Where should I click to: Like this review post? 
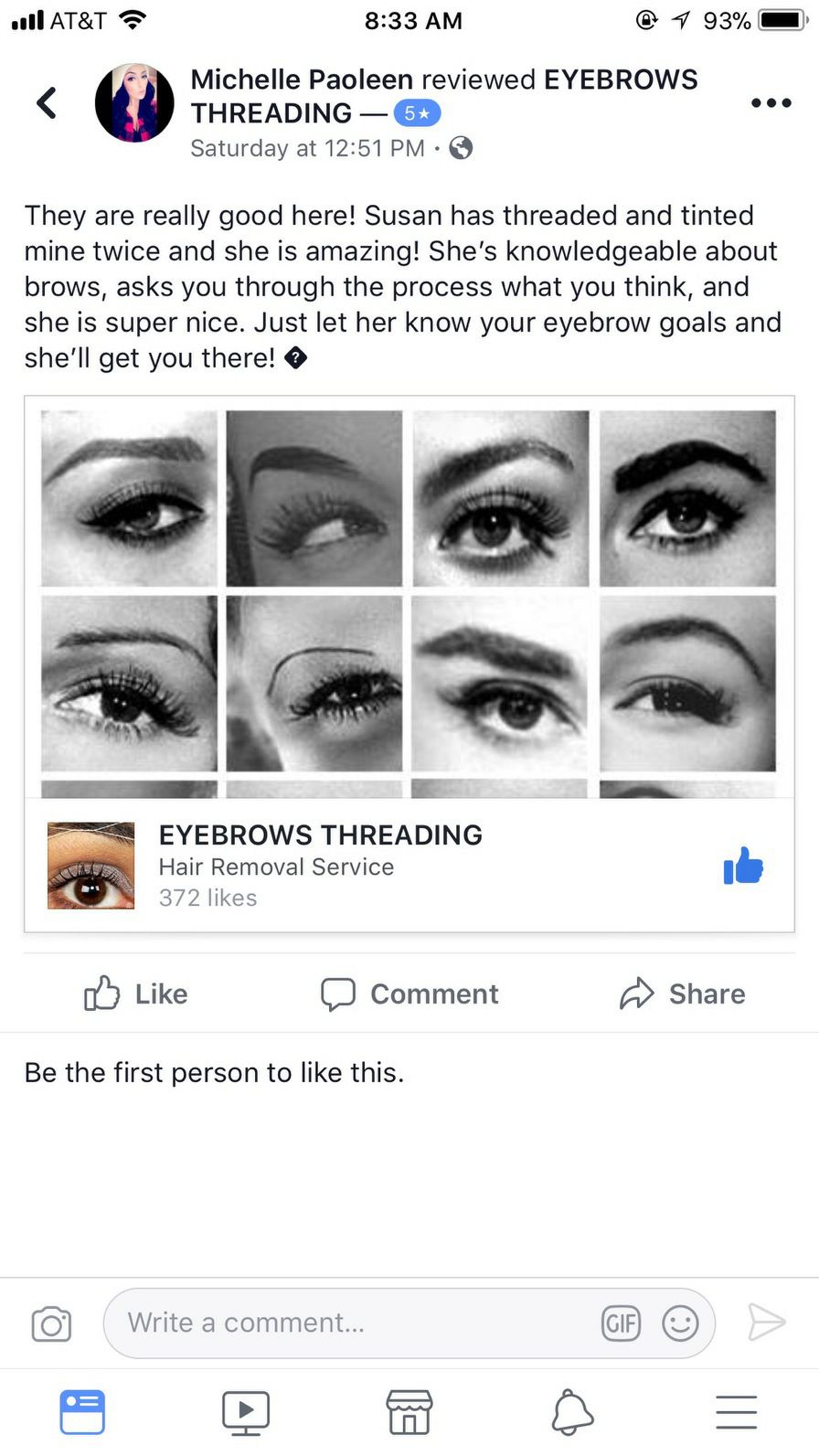[136, 994]
